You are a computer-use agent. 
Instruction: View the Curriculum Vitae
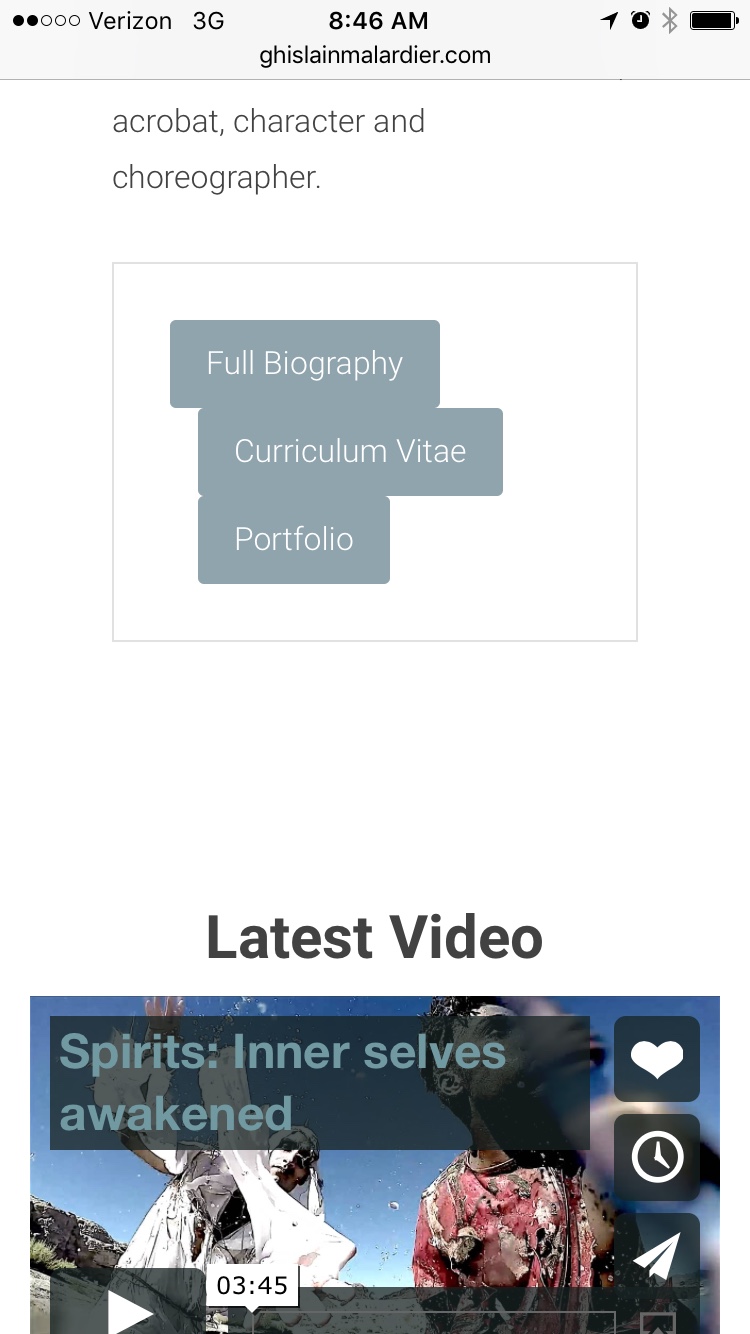[350, 451]
